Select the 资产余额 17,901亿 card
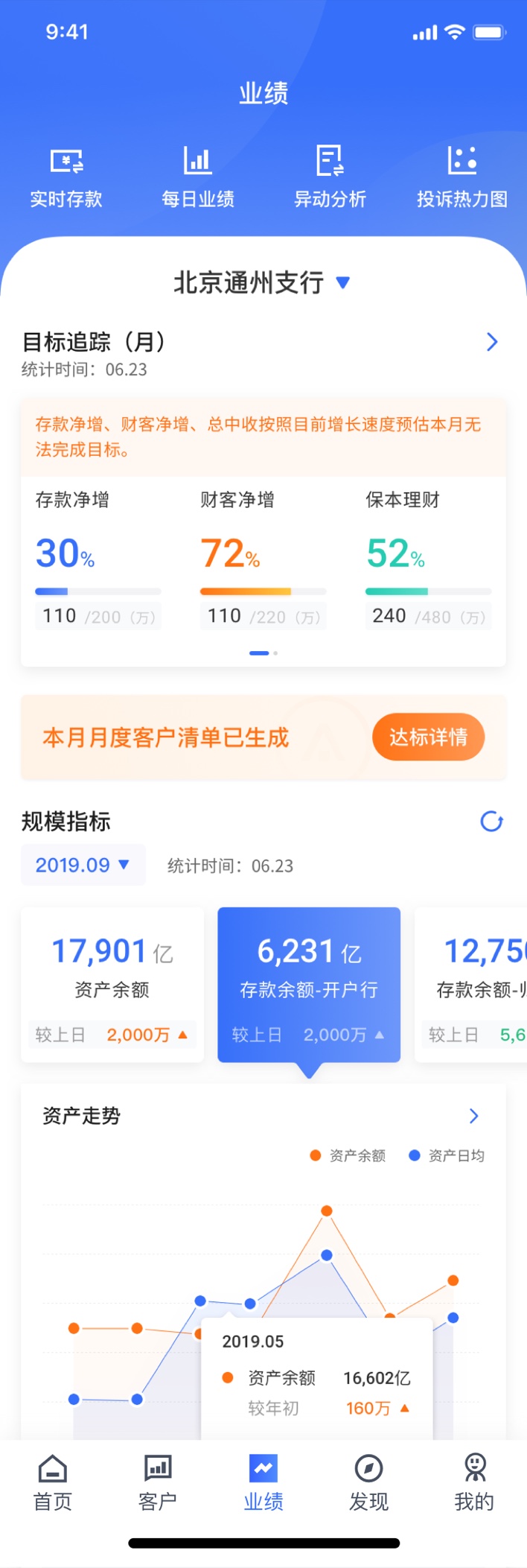The image size is (527, 1568). coord(112,984)
